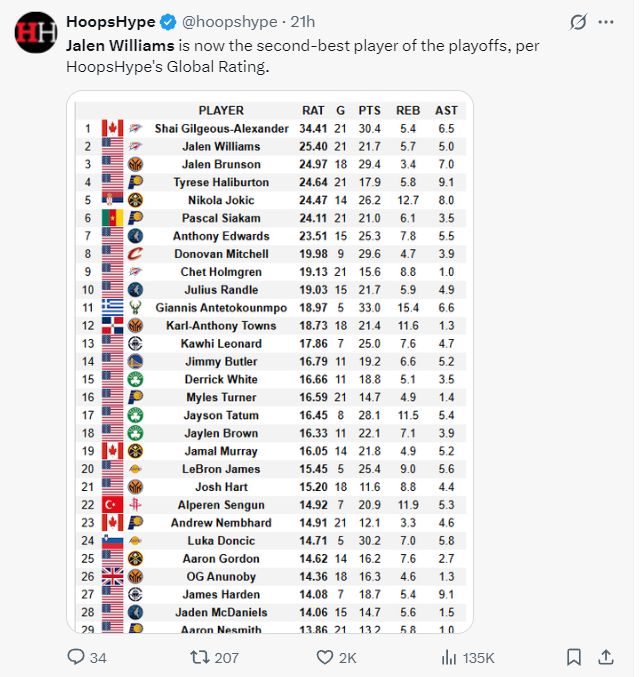View post analytics showing 135K

pos(450,657)
